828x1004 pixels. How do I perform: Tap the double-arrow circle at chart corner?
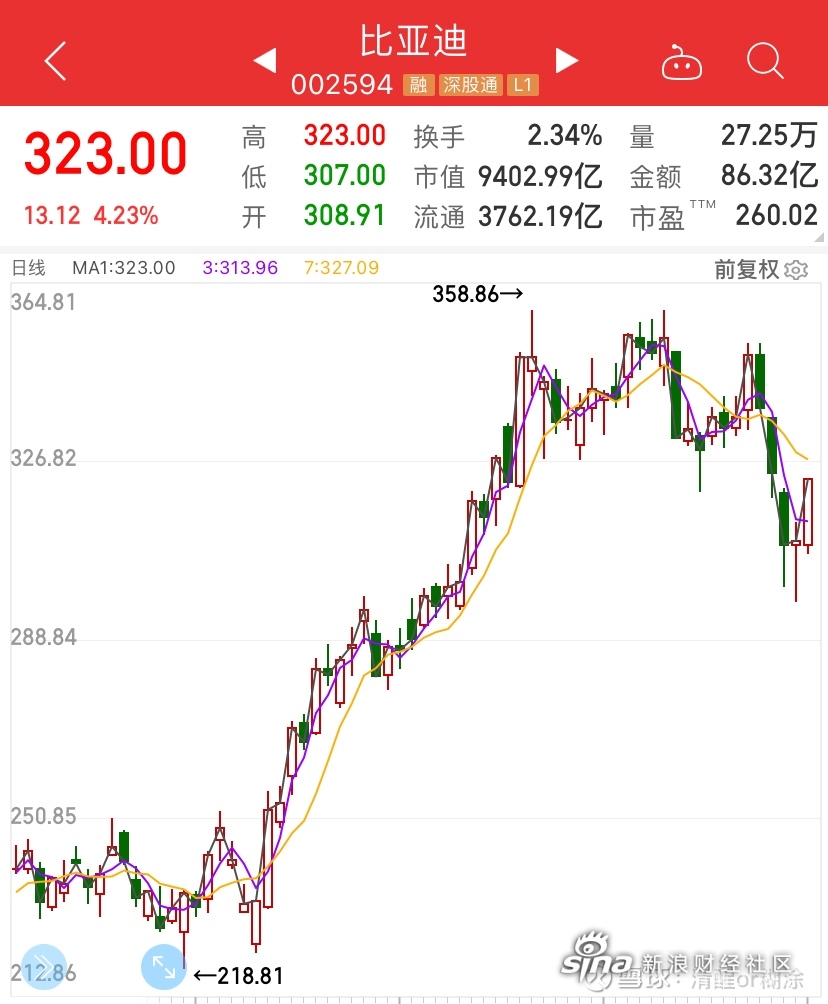[x=42, y=967]
